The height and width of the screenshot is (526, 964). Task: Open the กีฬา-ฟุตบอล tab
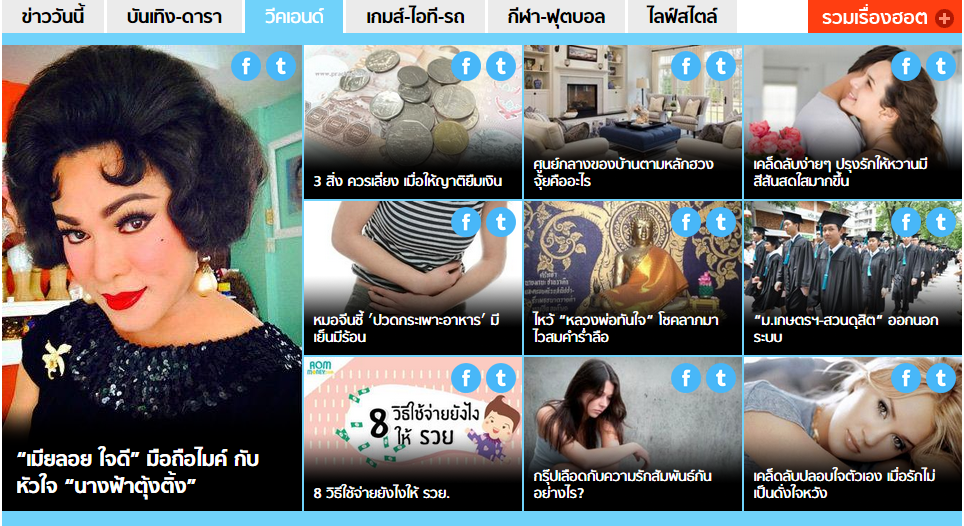pyautogui.click(x=556, y=17)
